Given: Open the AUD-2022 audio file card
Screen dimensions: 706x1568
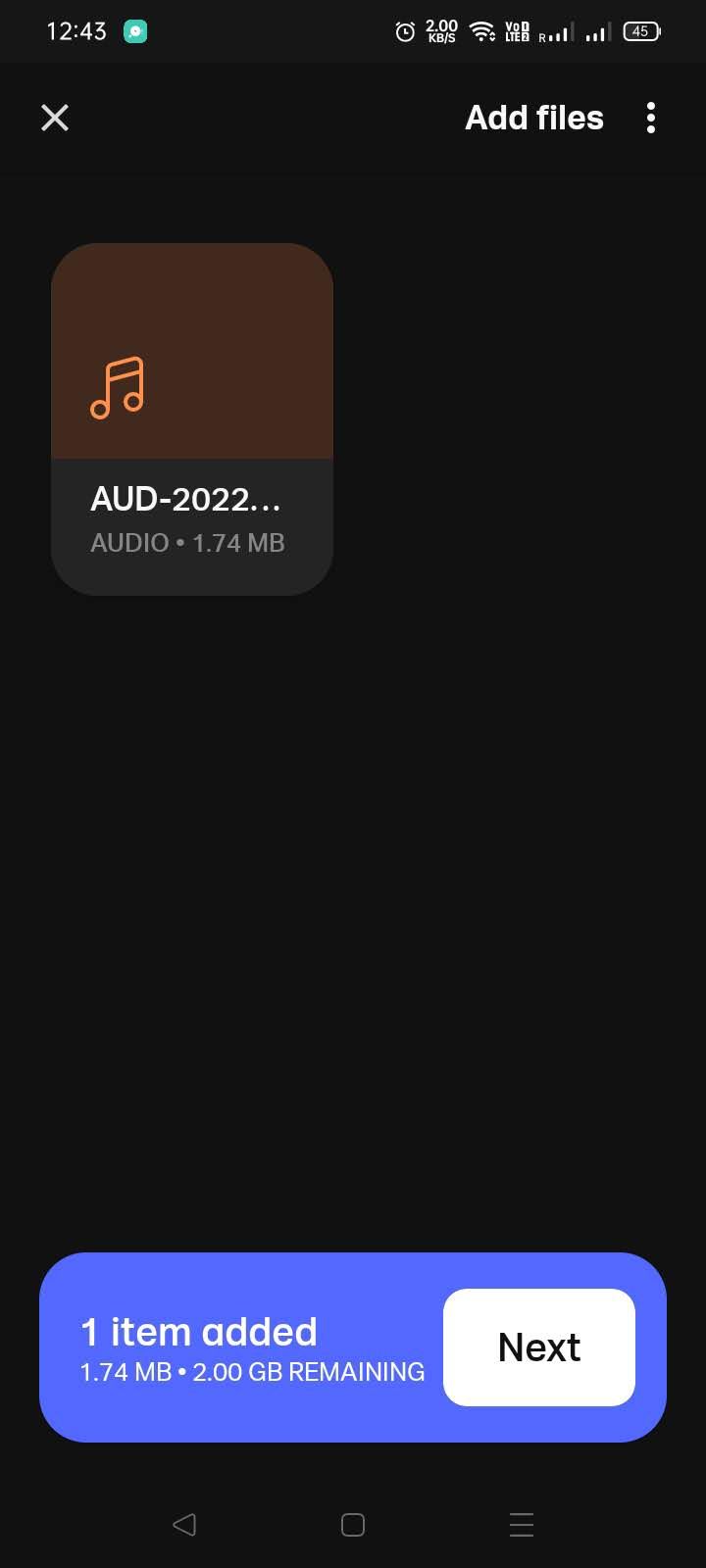Looking at the screenshot, I should tap(192, 419).
